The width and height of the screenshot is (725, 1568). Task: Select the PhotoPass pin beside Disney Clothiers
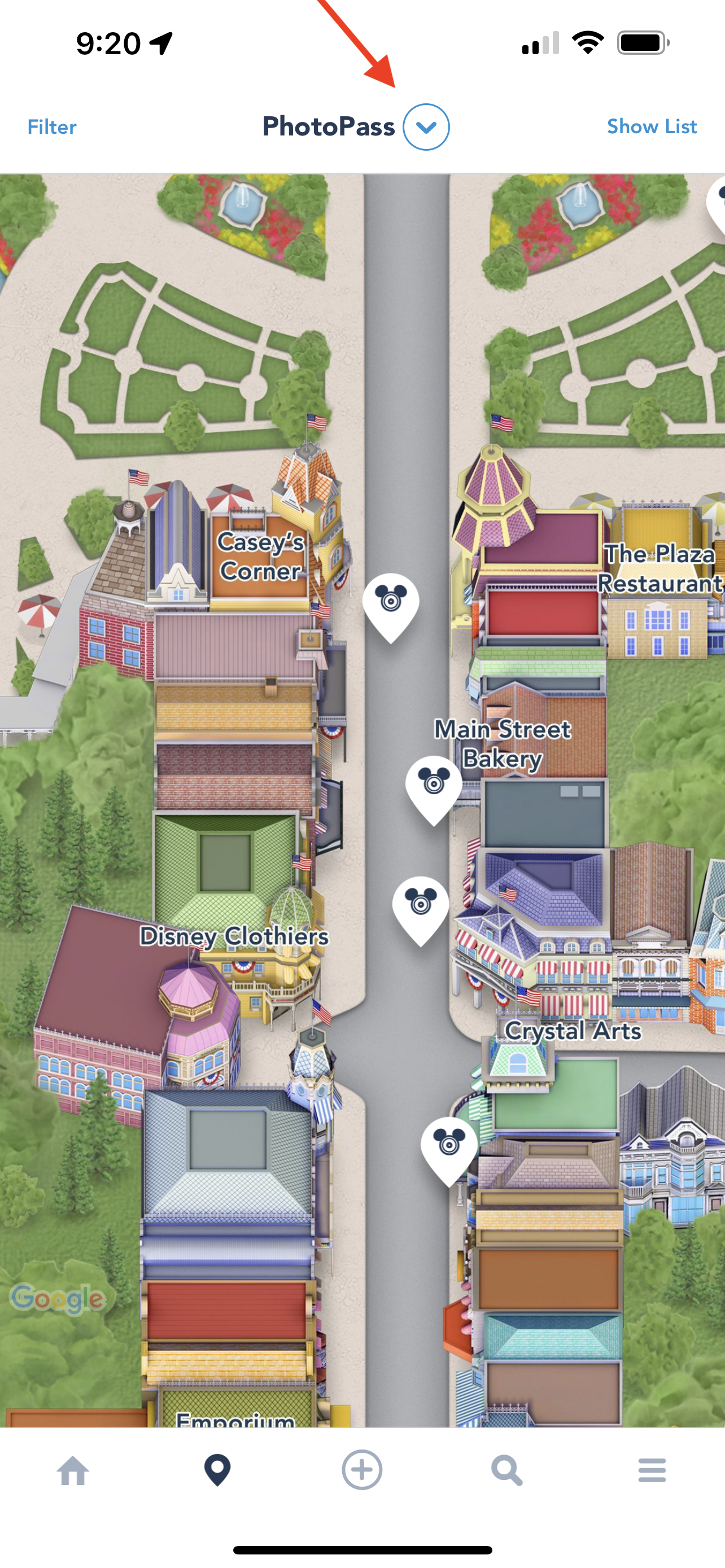coord(421,910)
